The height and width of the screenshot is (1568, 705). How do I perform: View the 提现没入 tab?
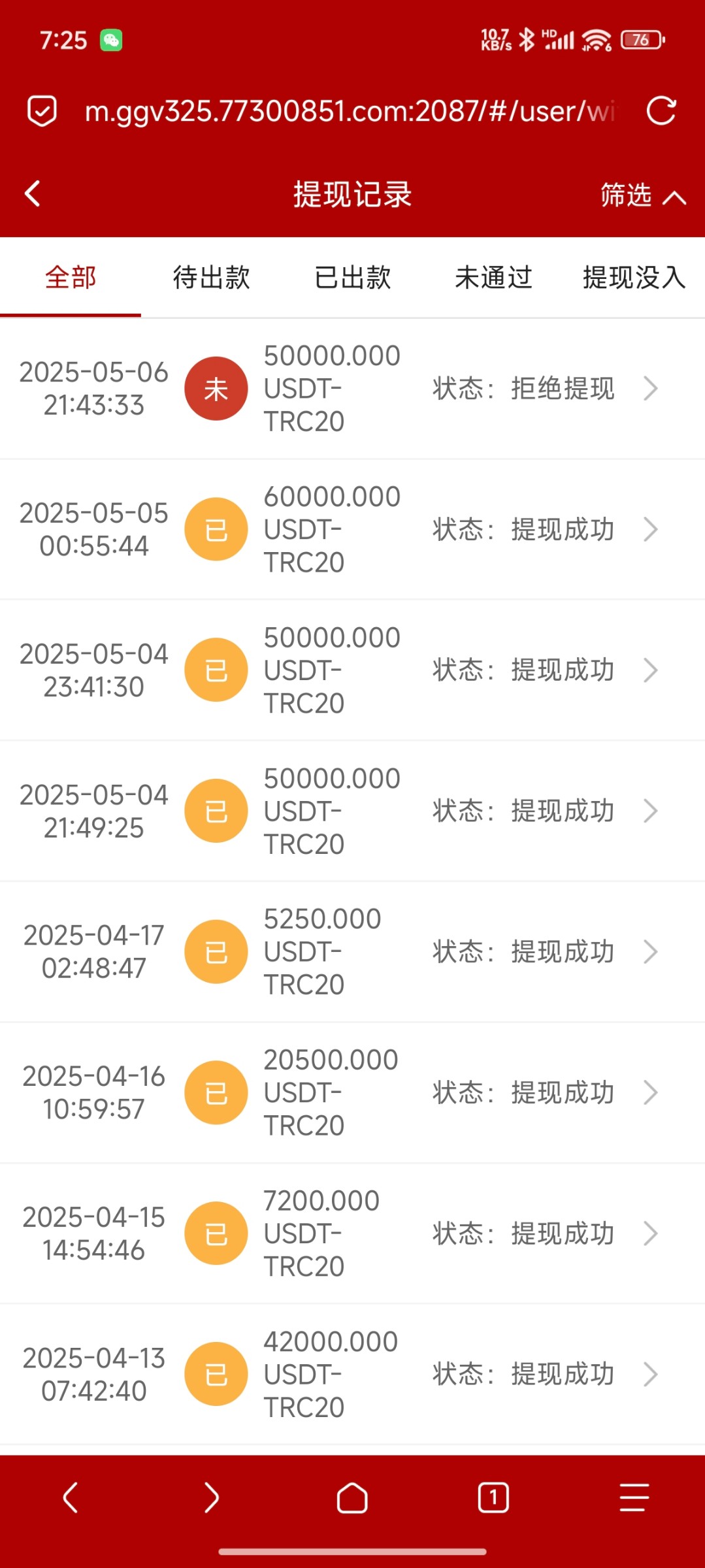(x=633, y=278)
